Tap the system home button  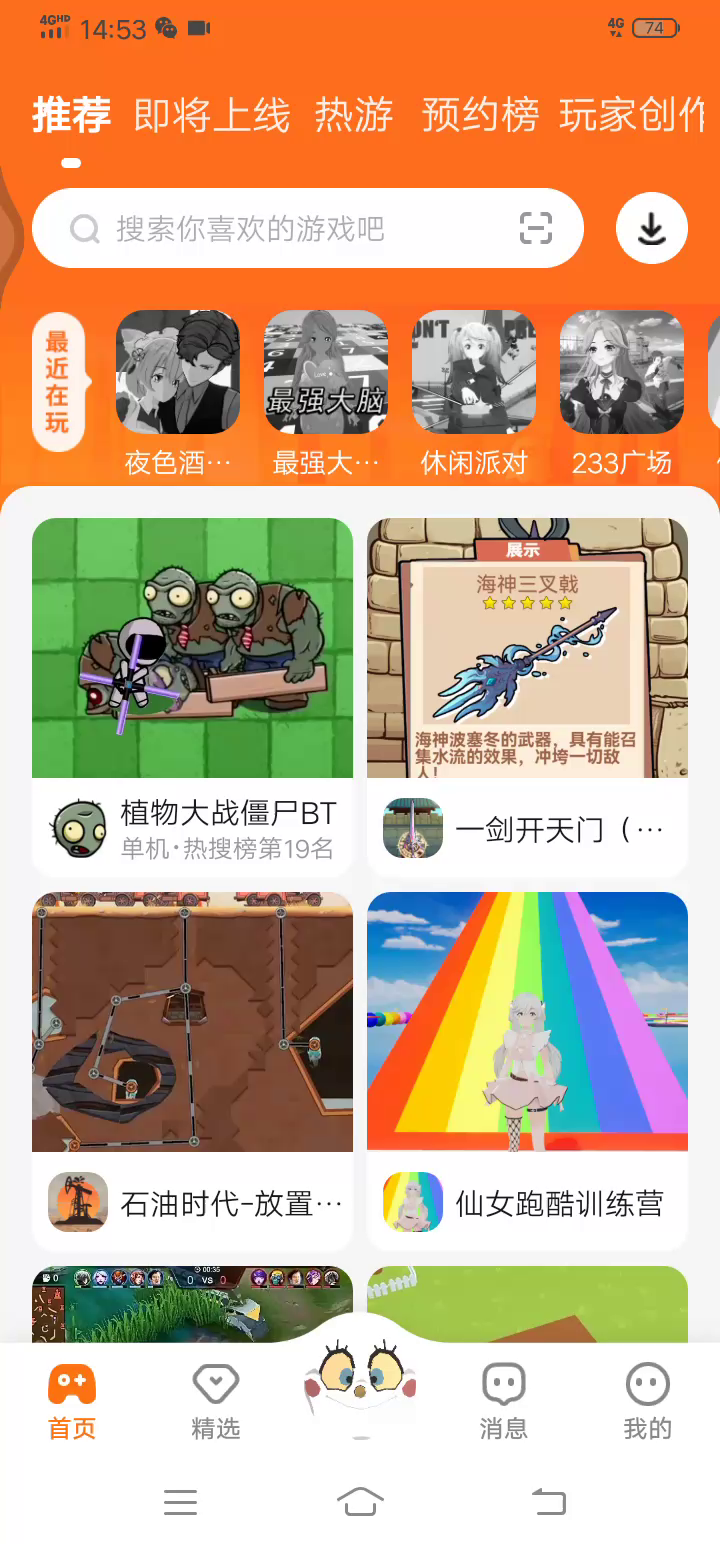[360, 1501]
